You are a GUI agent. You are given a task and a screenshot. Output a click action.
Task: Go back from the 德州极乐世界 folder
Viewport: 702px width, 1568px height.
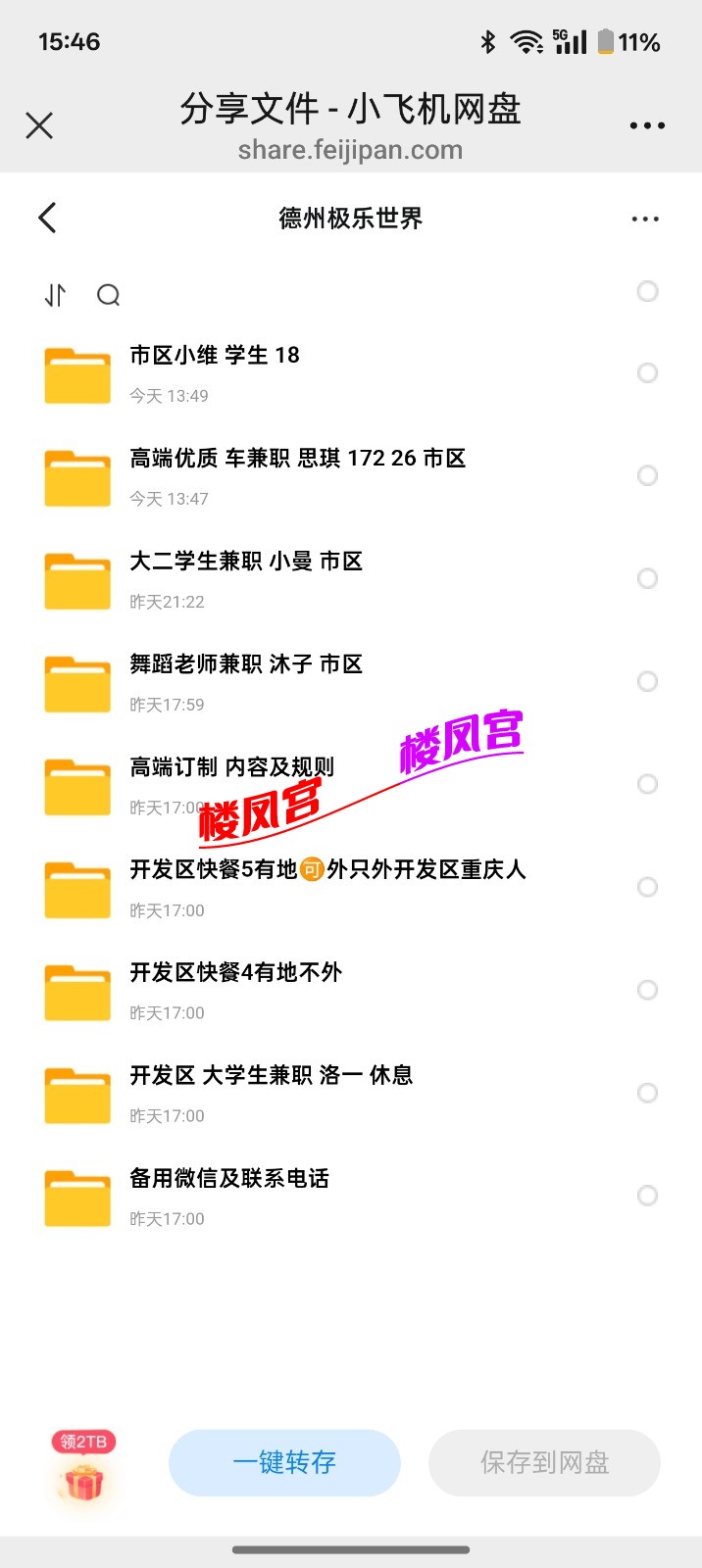[x=47, y=218]
